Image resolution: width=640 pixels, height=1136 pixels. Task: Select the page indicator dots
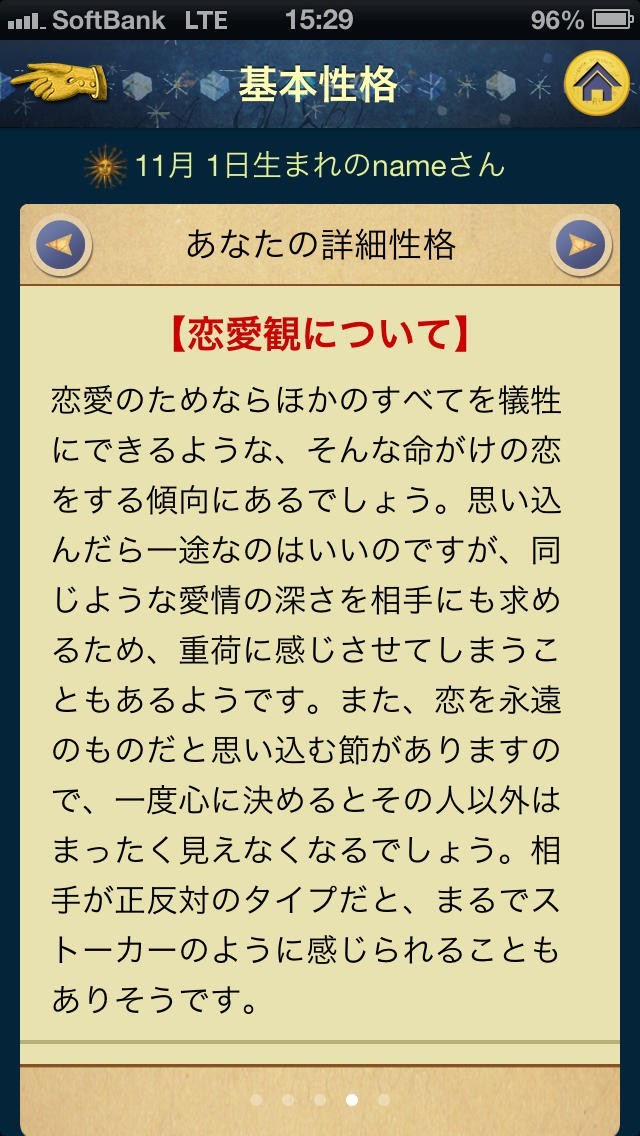click(x=320, y=1100)
